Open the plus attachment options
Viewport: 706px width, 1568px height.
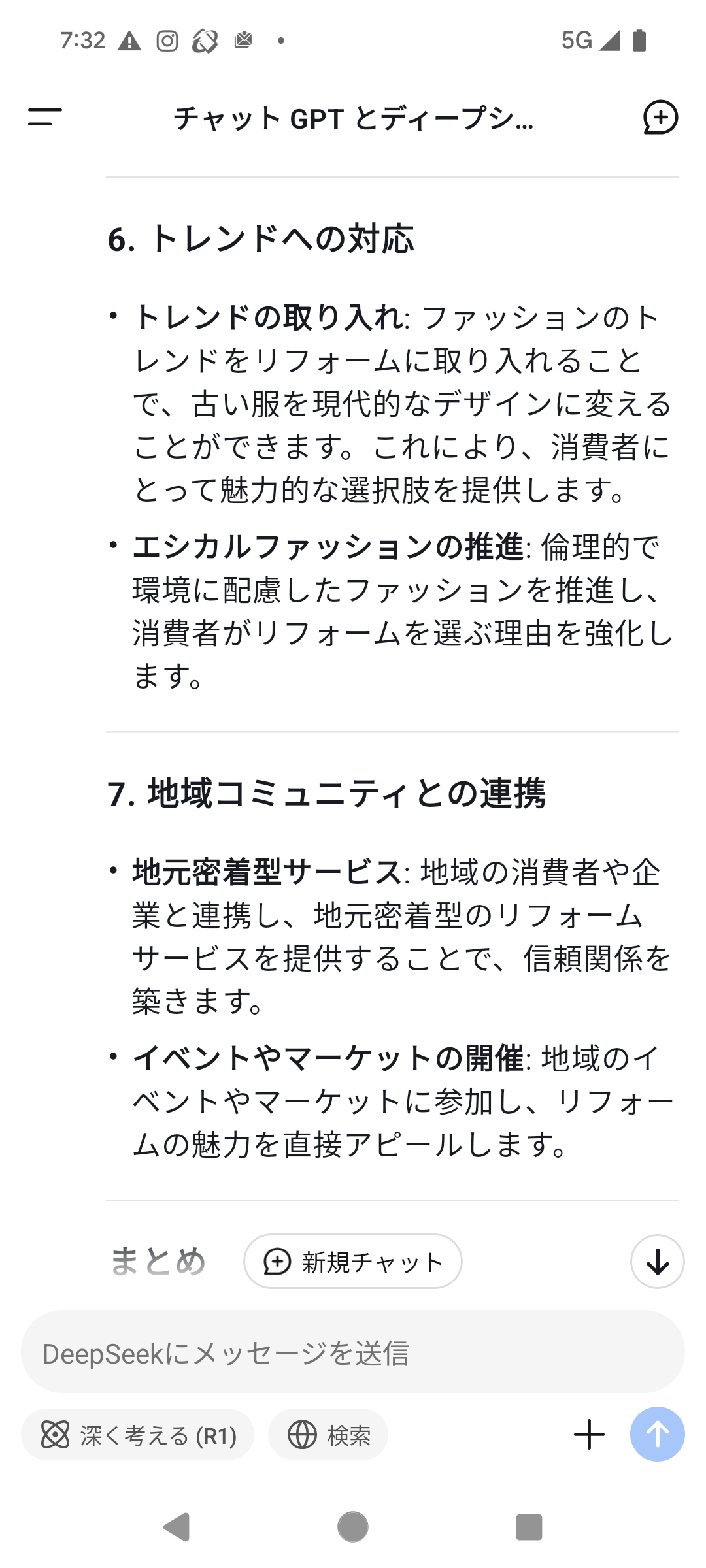click(x=589, y=1435)
